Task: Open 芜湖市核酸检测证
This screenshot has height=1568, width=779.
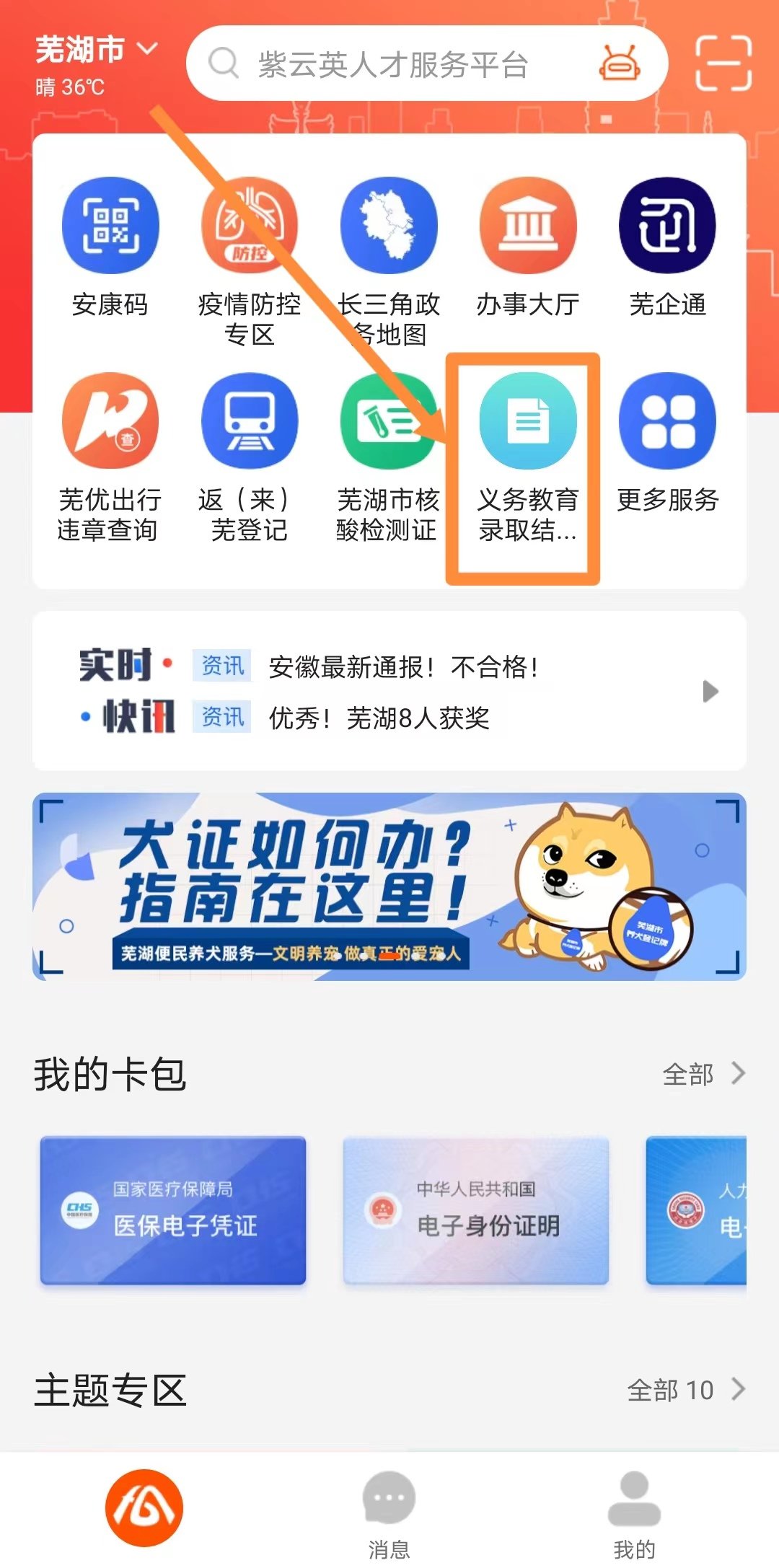Action: click(x=389, y=456)
